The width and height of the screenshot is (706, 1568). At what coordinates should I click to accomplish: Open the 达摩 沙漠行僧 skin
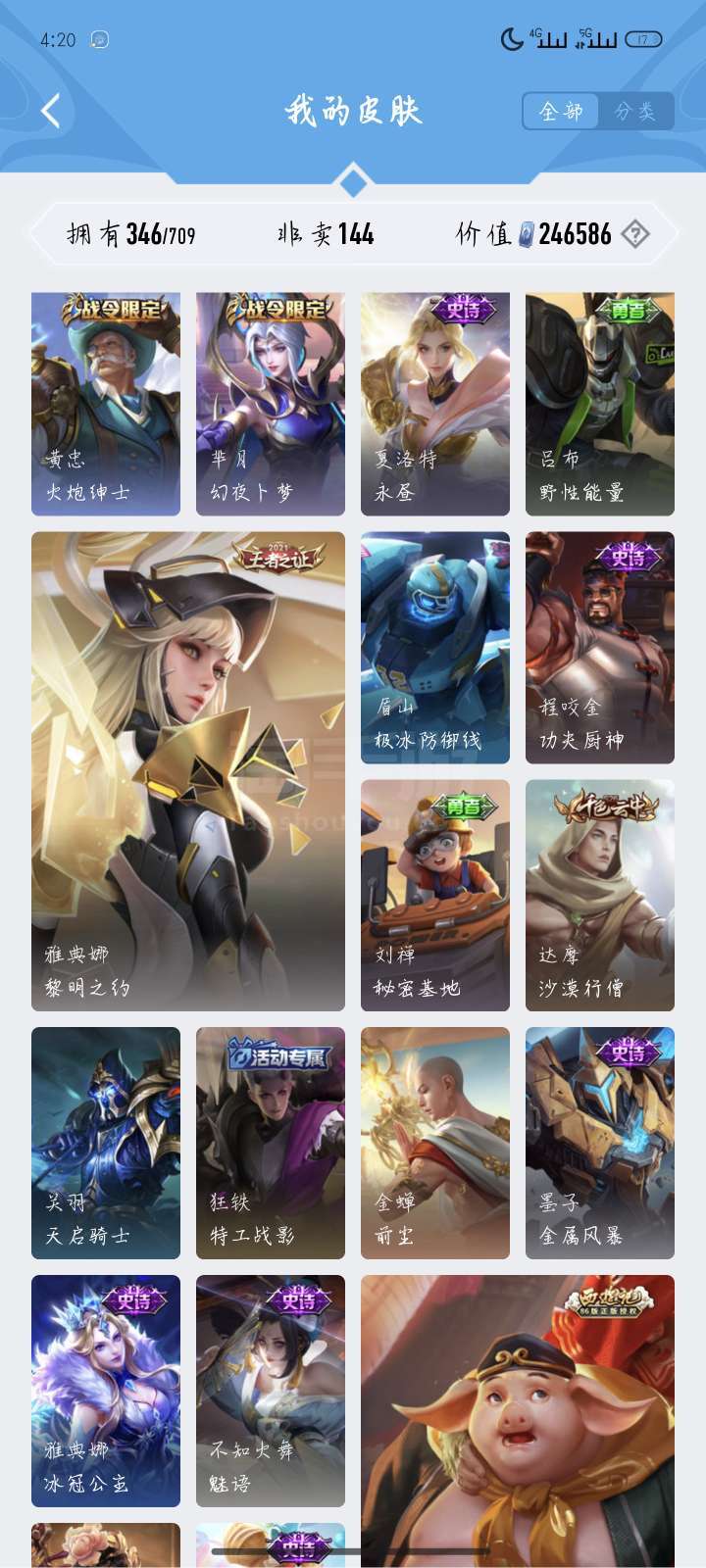coord(600,896)
